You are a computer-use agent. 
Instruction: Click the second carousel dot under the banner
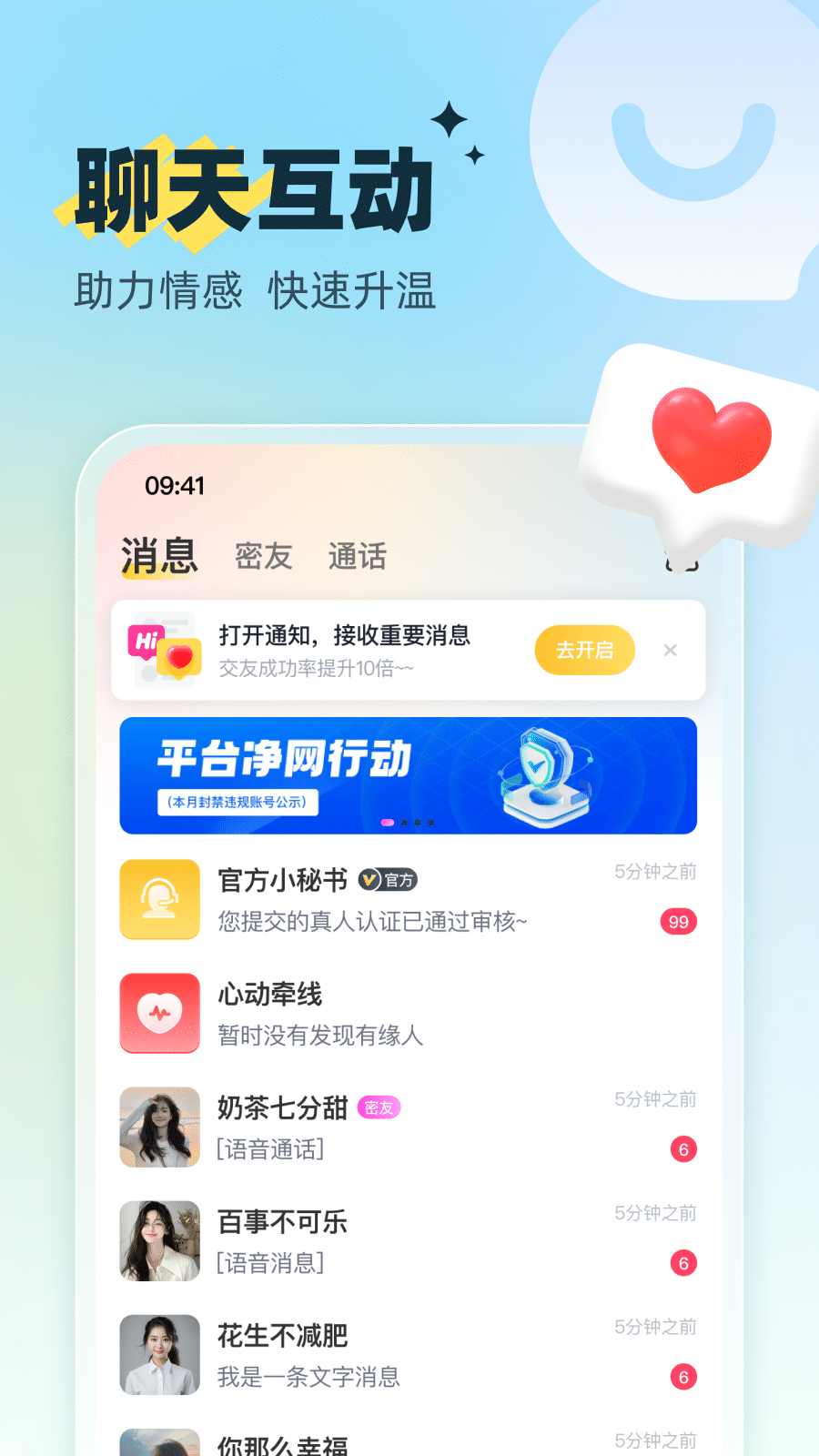point(406,821)
